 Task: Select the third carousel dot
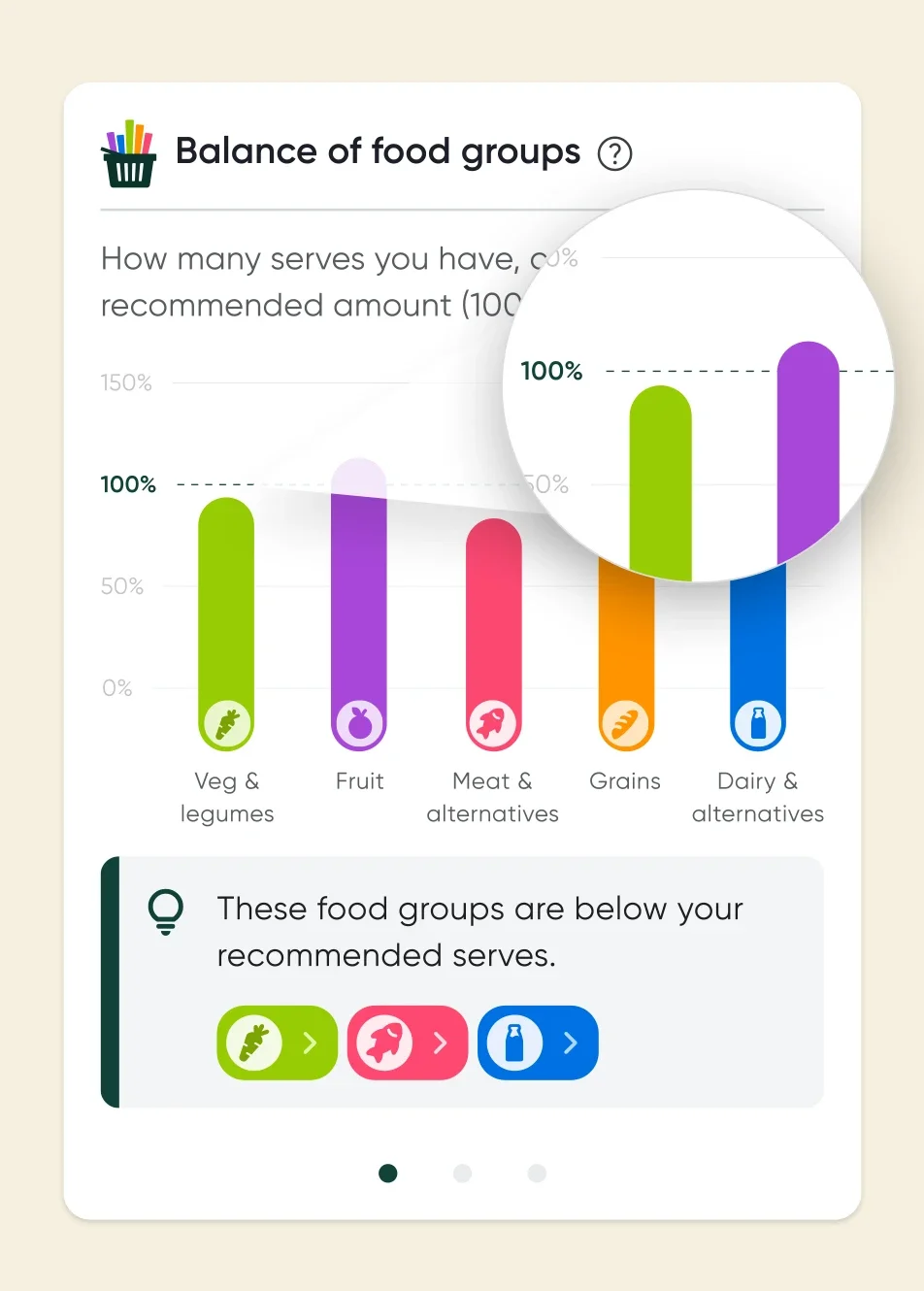point(537,1173)
